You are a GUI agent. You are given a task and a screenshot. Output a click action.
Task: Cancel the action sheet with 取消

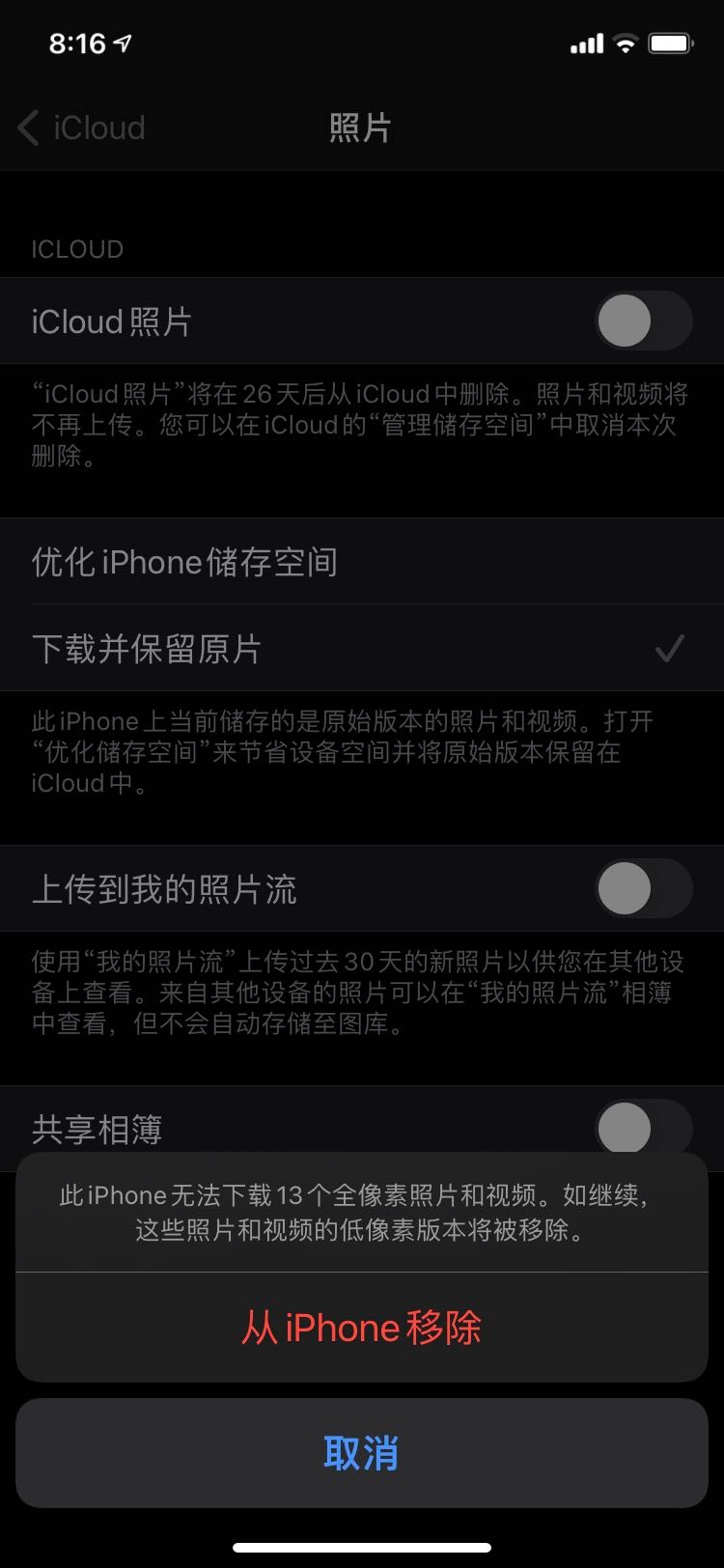361,1453
